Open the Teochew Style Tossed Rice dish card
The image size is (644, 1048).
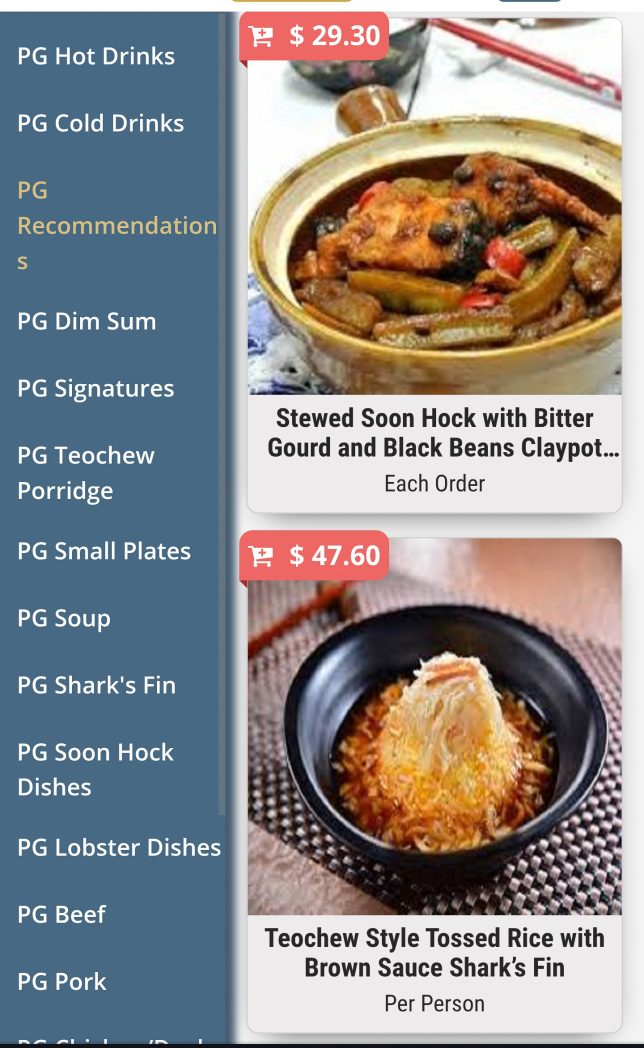(x=434, y=760)
